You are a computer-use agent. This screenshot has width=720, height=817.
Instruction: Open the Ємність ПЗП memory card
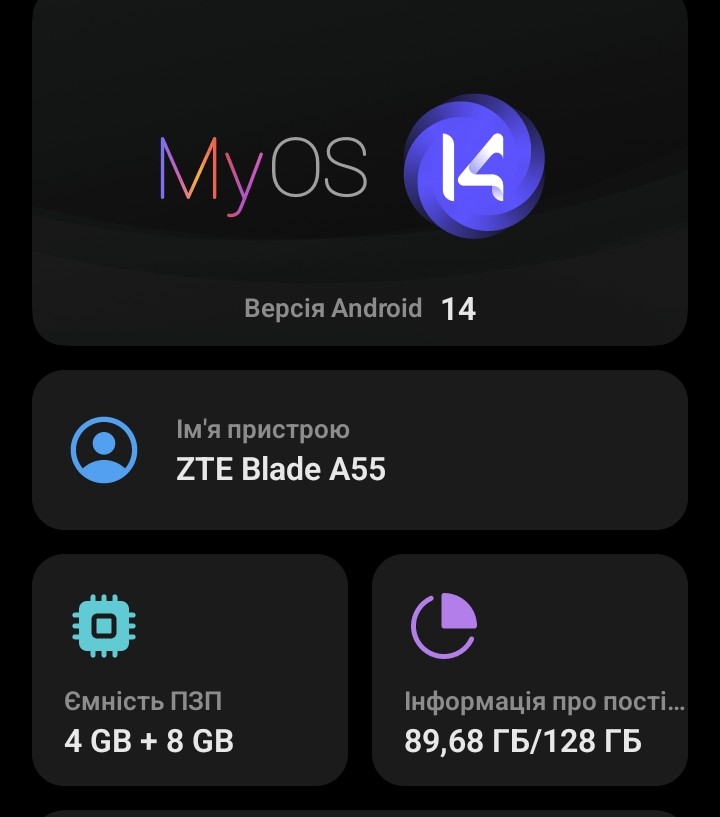190,670
